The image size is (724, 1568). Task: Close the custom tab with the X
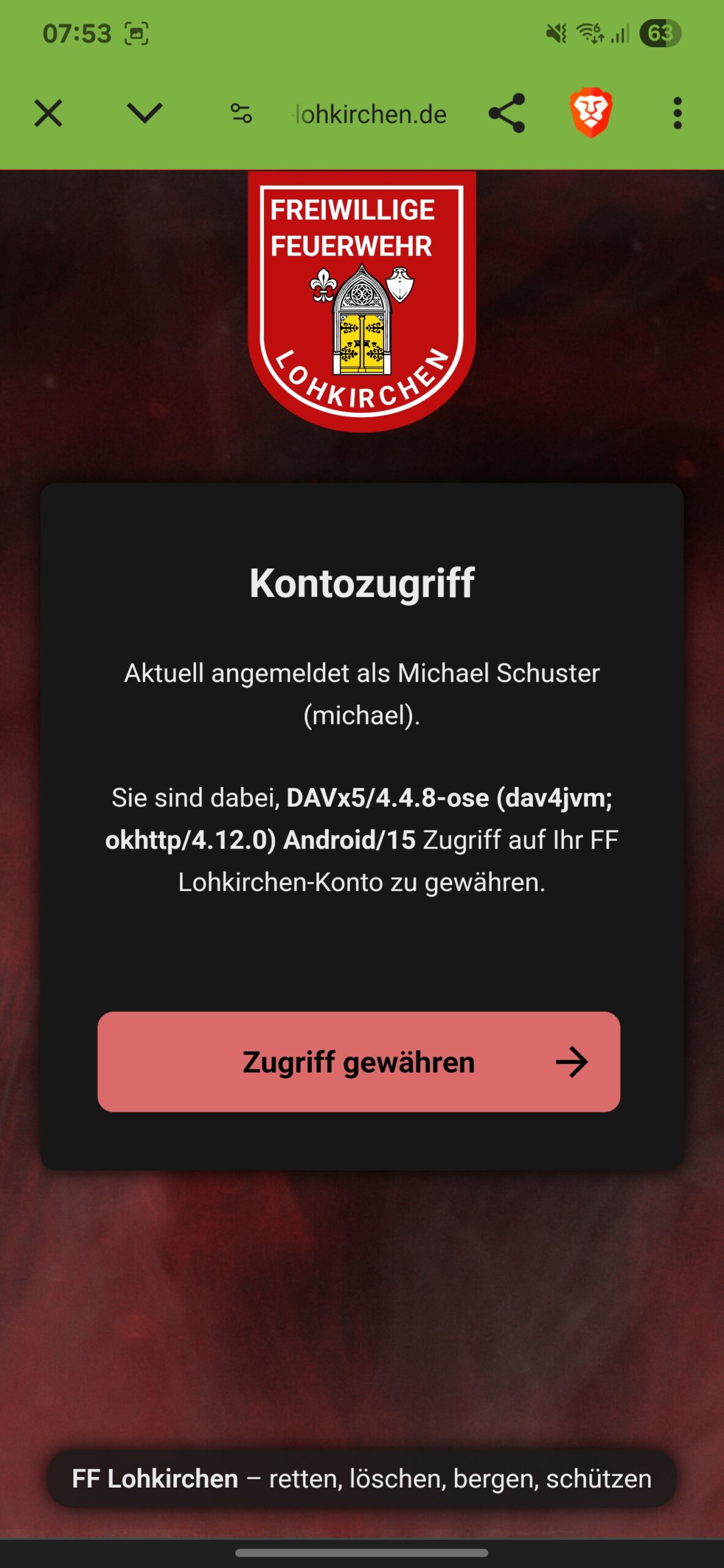48,113
